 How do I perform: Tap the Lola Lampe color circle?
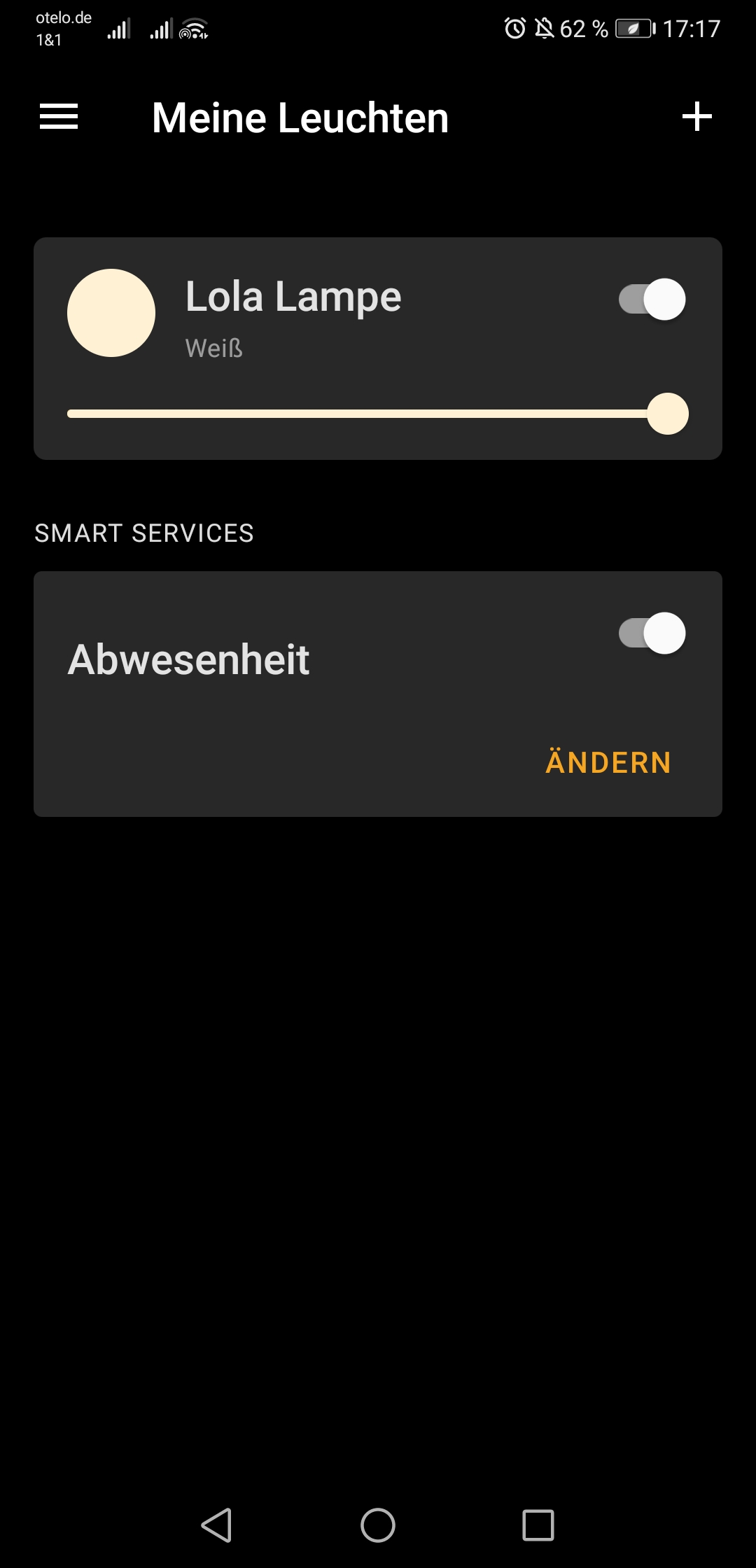click(111, 313)
